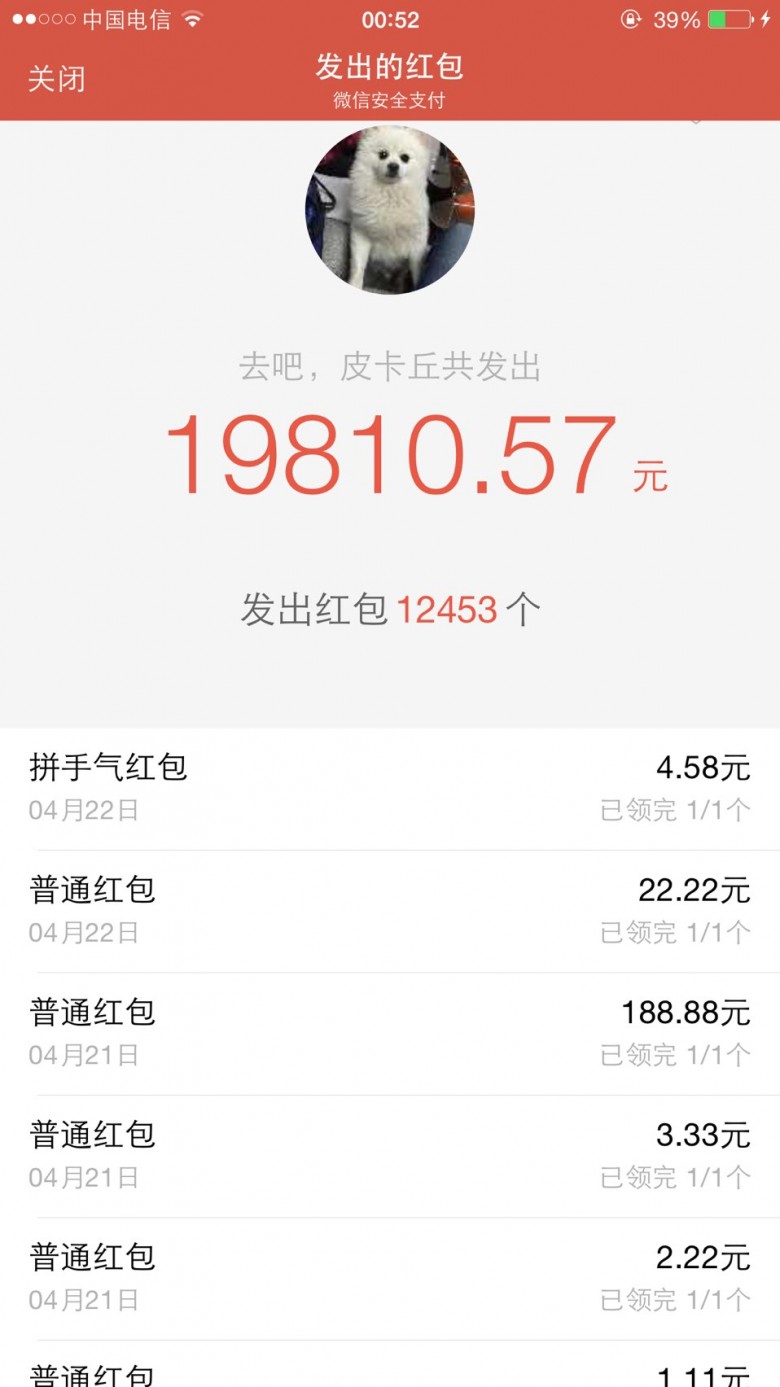The height and width of the screenshot is (1387, 780).
Task: Open the 4.58元 拼手气红包 record
Action: coord(390,789)
